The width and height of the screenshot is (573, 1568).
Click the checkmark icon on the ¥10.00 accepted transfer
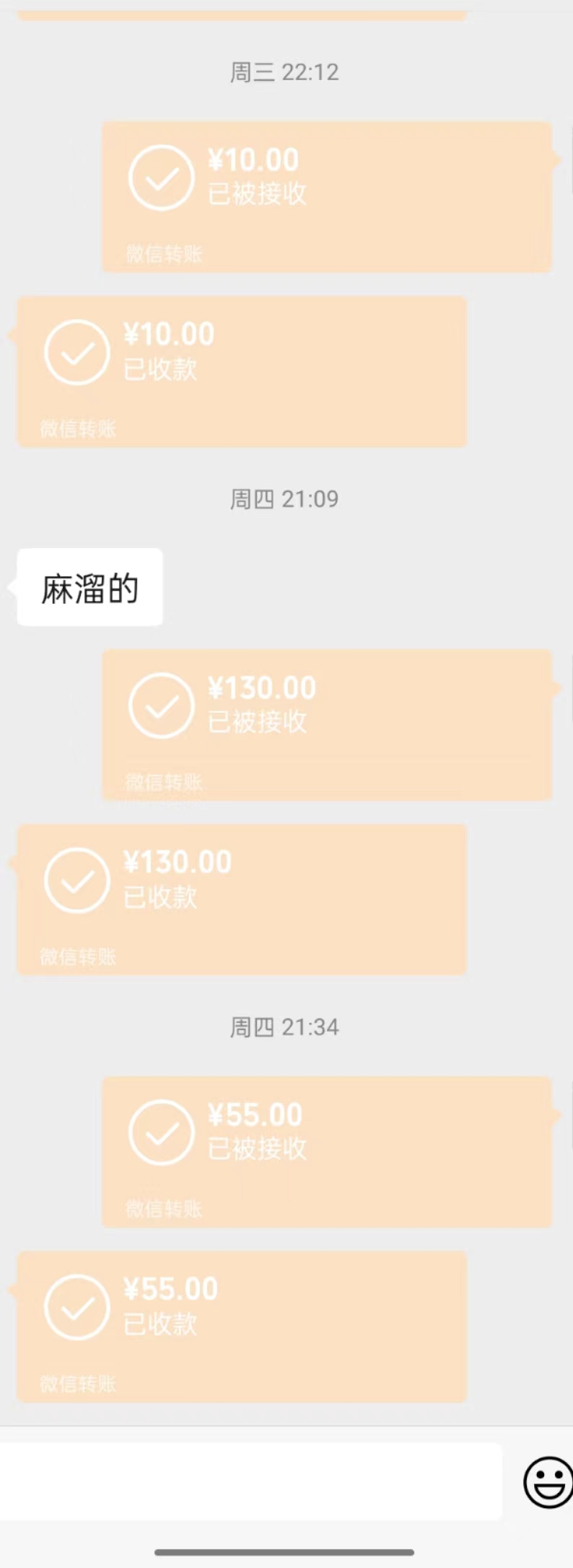pos(161,178)
